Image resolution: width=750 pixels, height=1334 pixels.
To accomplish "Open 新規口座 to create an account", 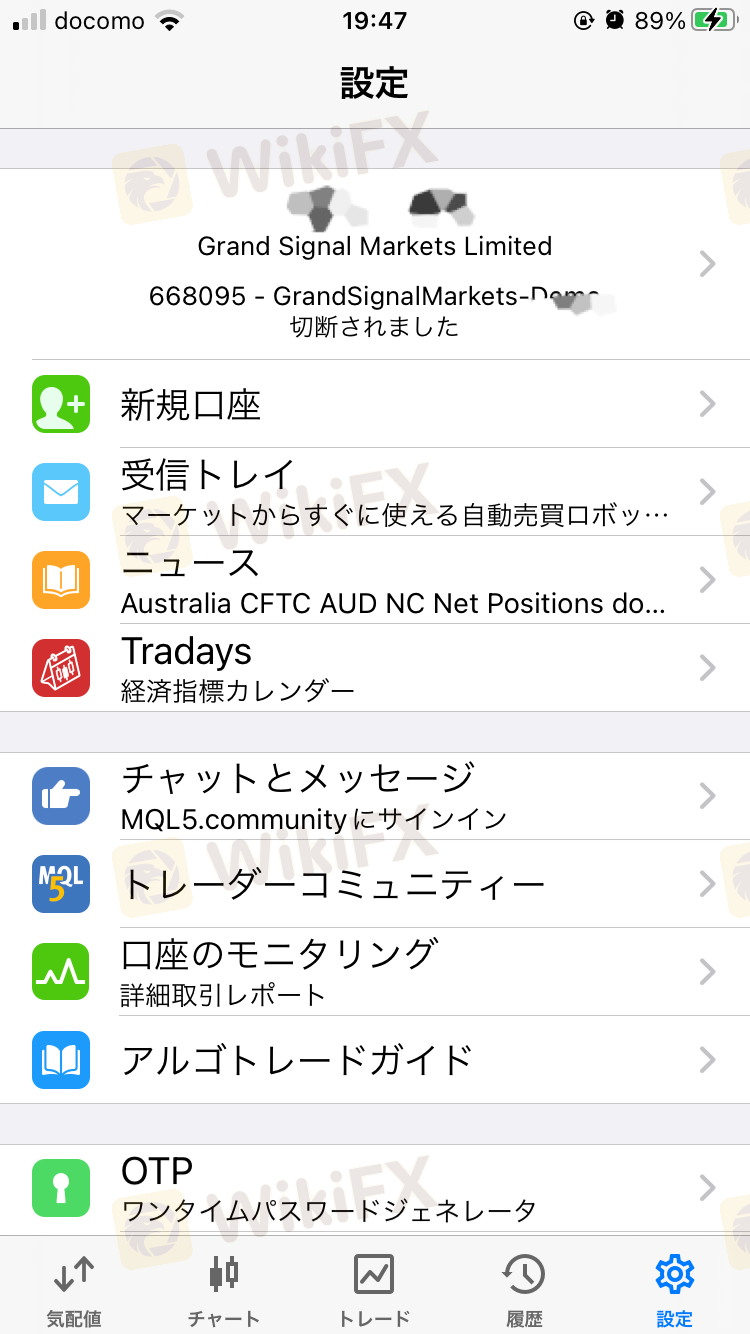I will coord(375,404).
